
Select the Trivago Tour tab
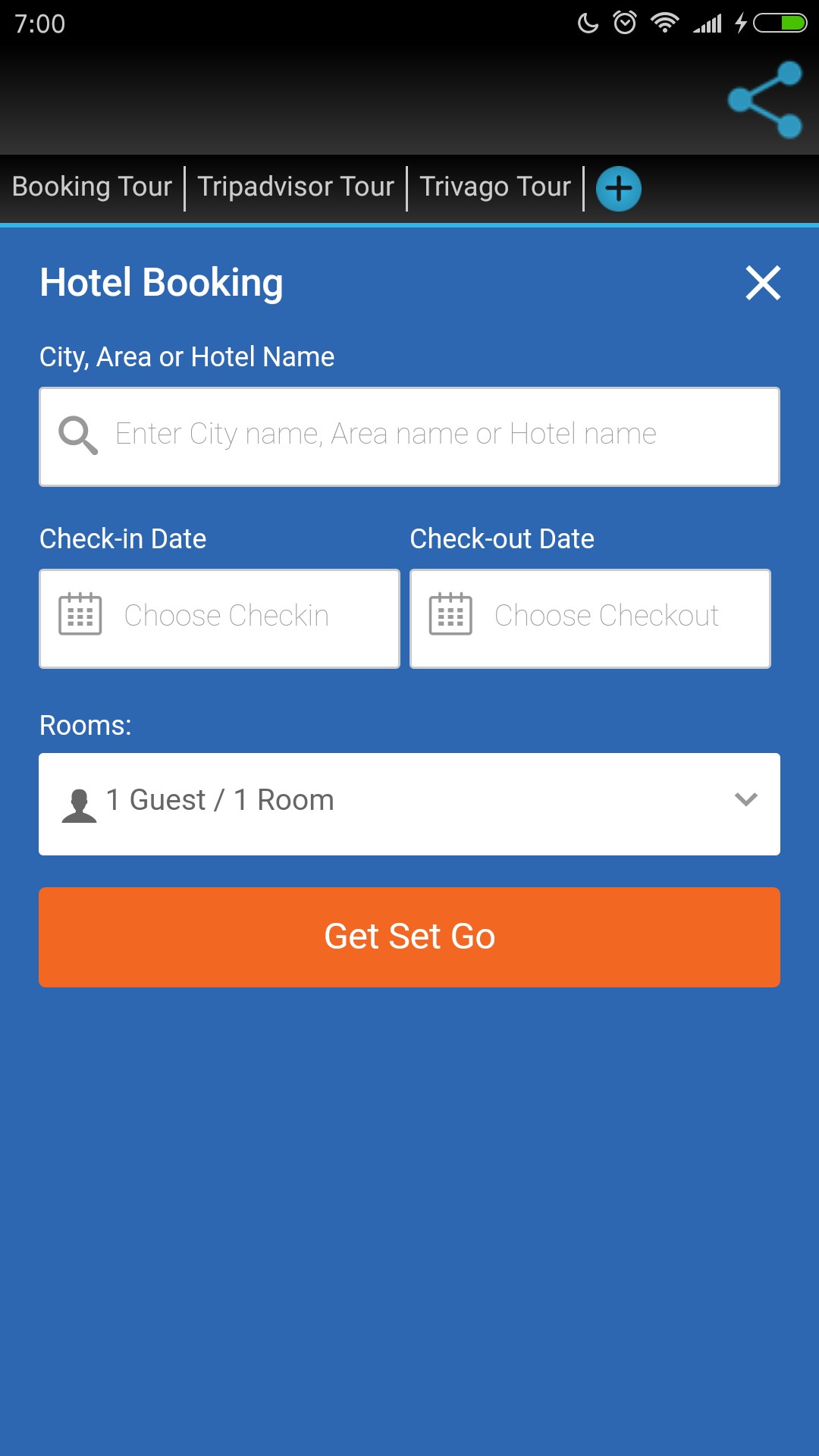click(x=495, y=187)
